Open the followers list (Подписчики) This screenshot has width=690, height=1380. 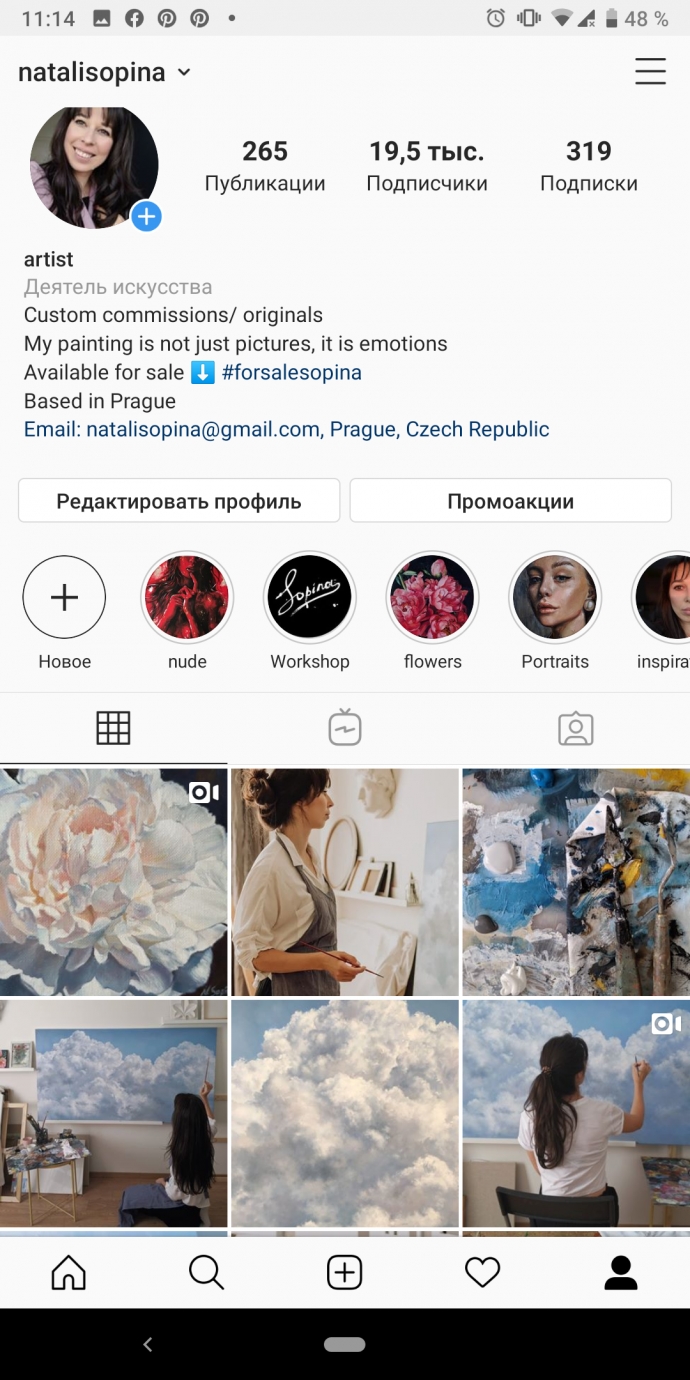click(427, 166)
